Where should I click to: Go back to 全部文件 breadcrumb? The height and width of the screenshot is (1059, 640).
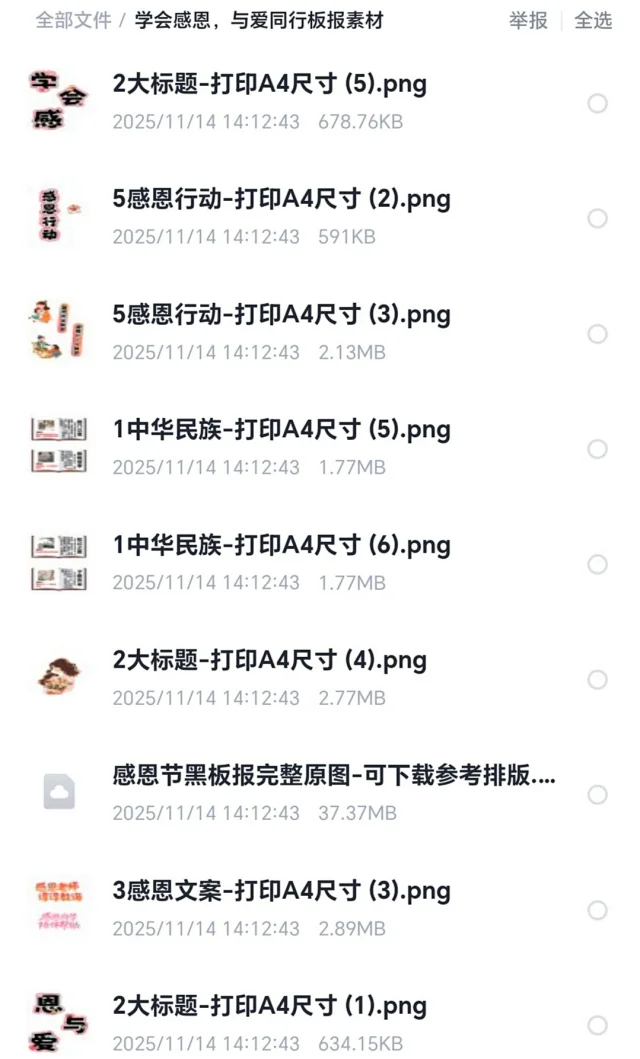73,20
